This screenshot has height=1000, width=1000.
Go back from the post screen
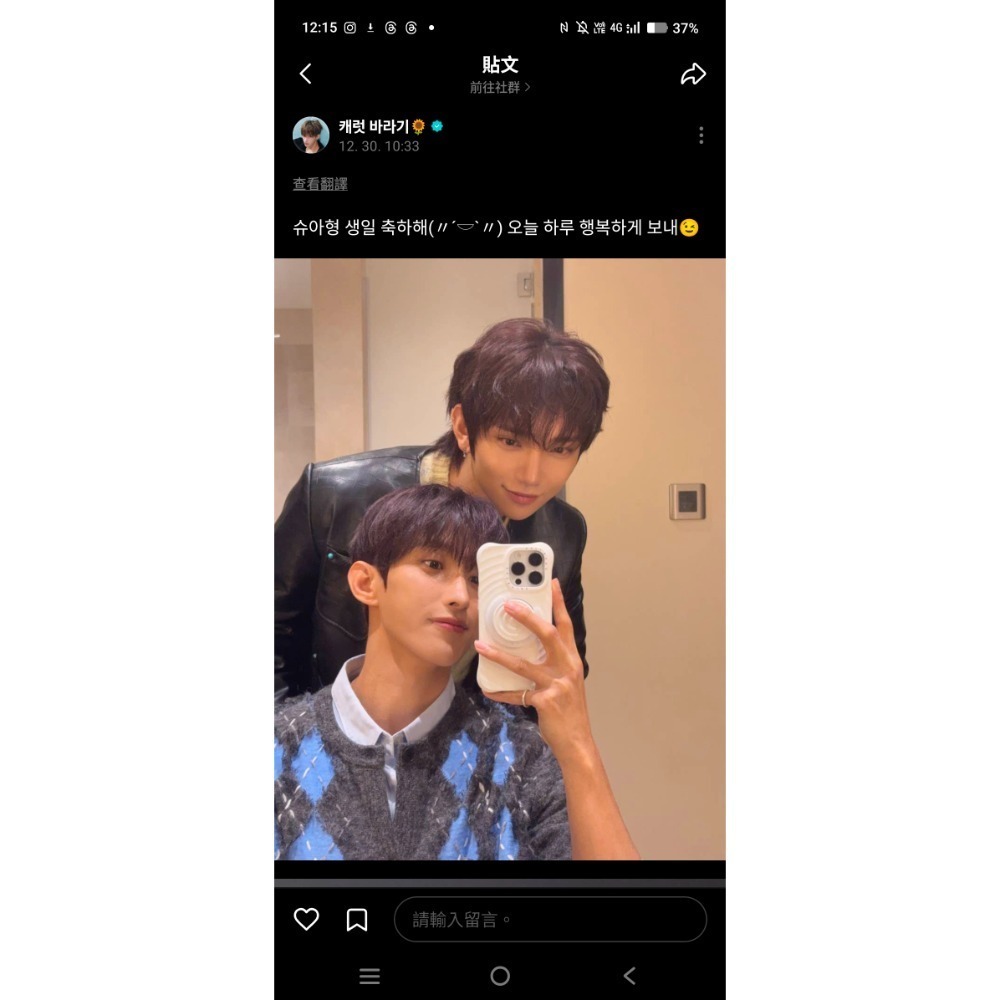(x=306, y=74)
